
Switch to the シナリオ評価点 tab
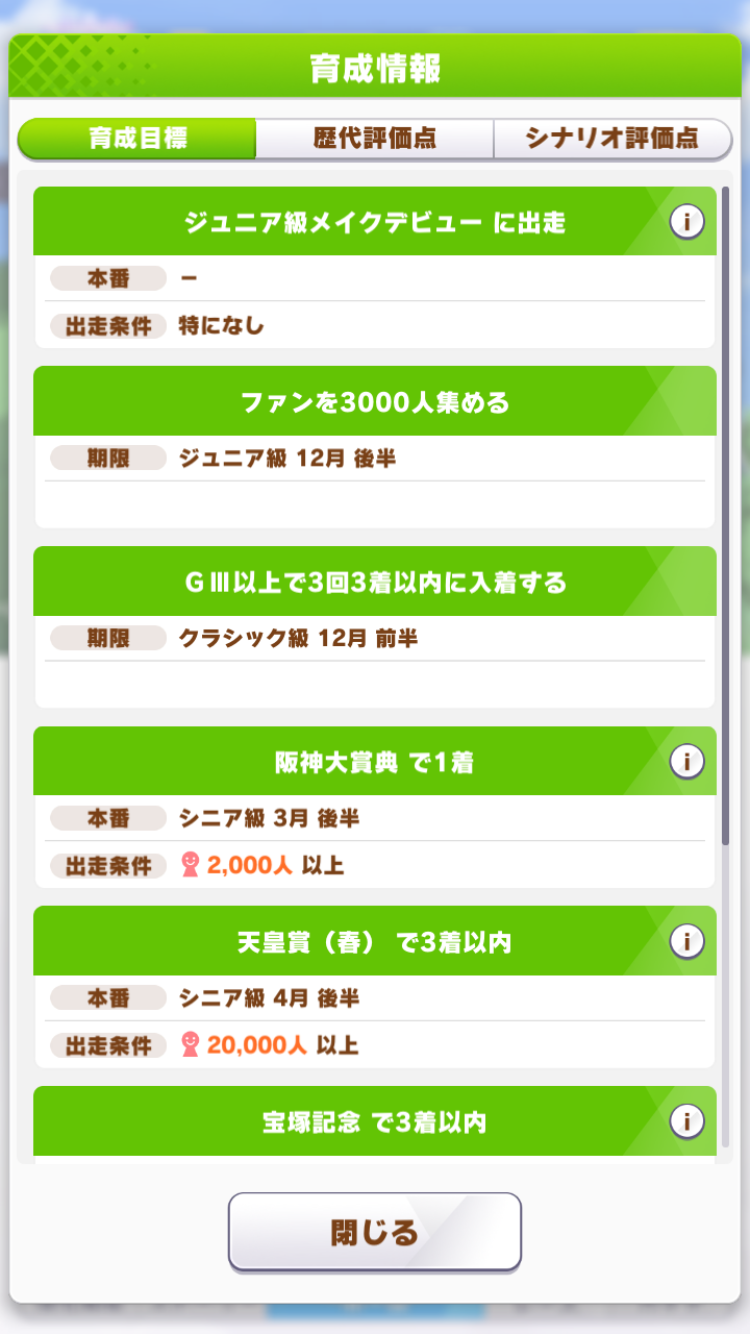point(612,139)
